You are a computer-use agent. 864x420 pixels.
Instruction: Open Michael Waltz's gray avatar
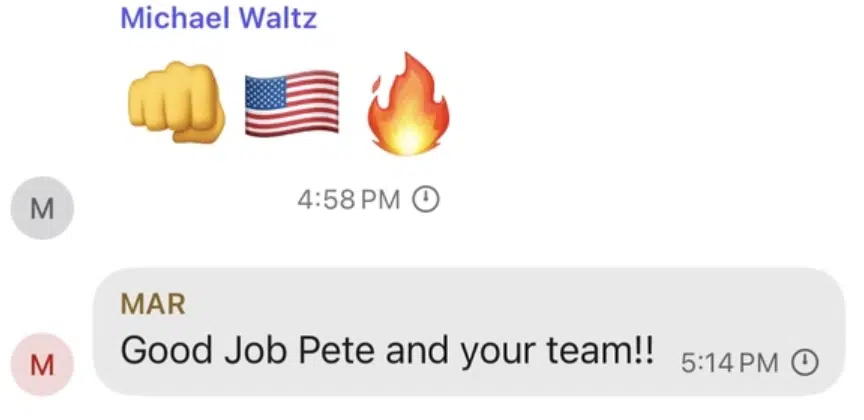(x=42, y=208)
